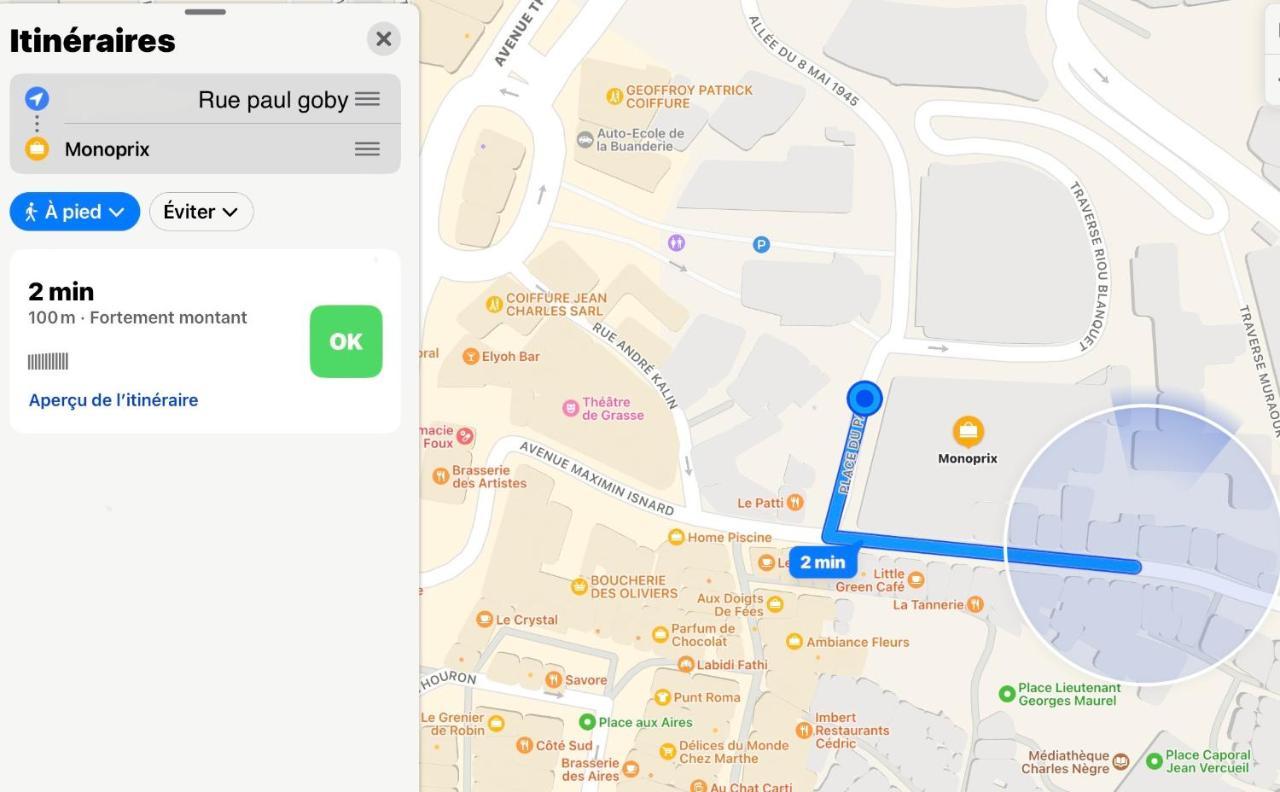Open Place aux Aires marker
Screen dimensions: 1280x792
click(x=588, y=722)
